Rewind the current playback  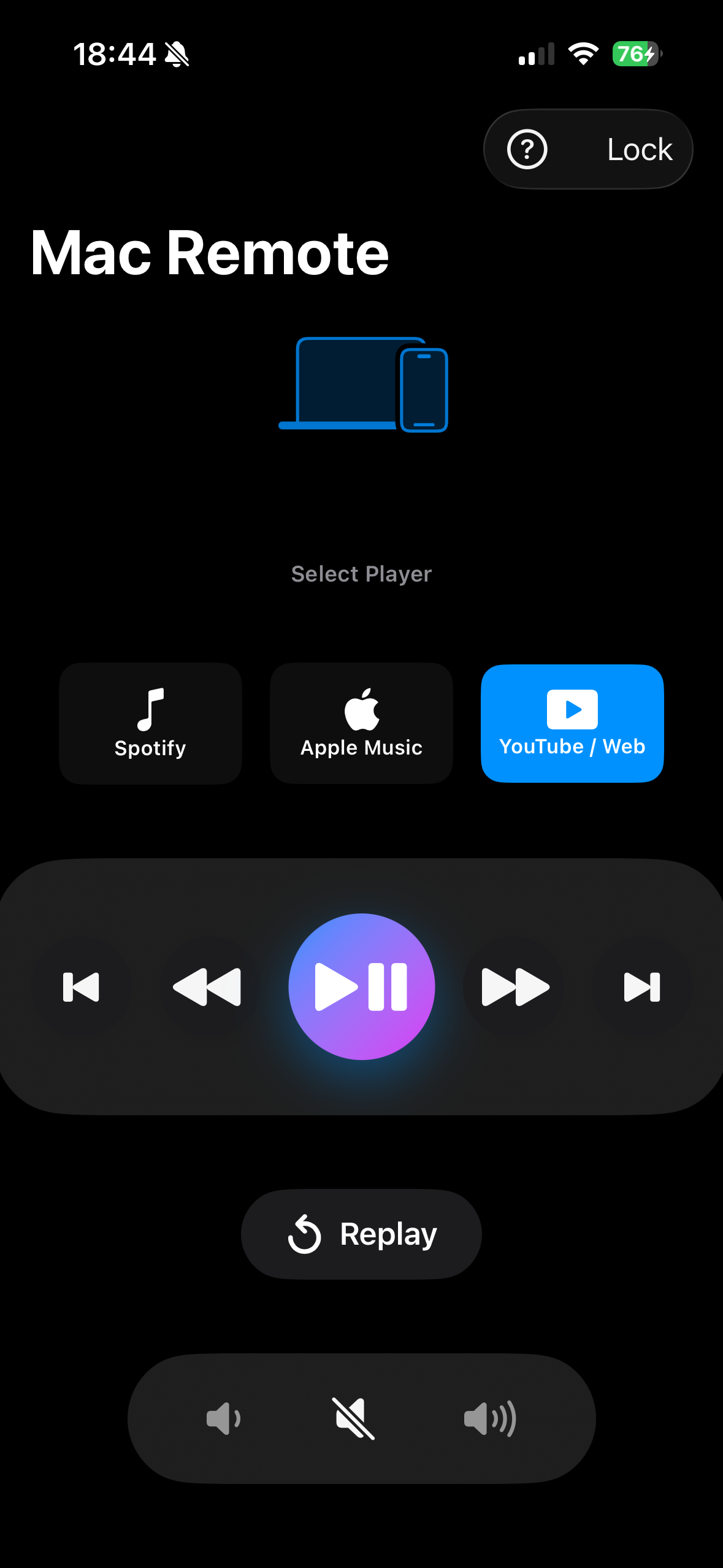[207, 987]
